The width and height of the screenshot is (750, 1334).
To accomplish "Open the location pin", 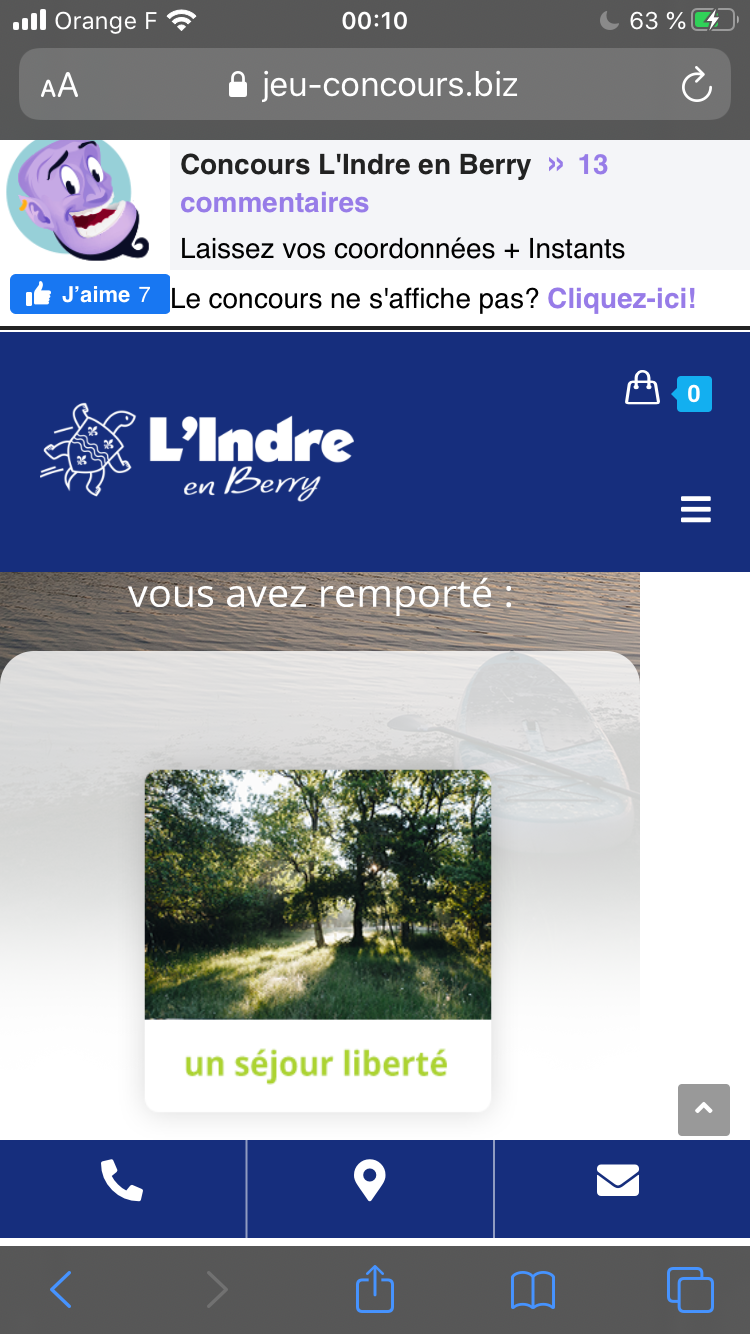I will [x=370, y=1181].
